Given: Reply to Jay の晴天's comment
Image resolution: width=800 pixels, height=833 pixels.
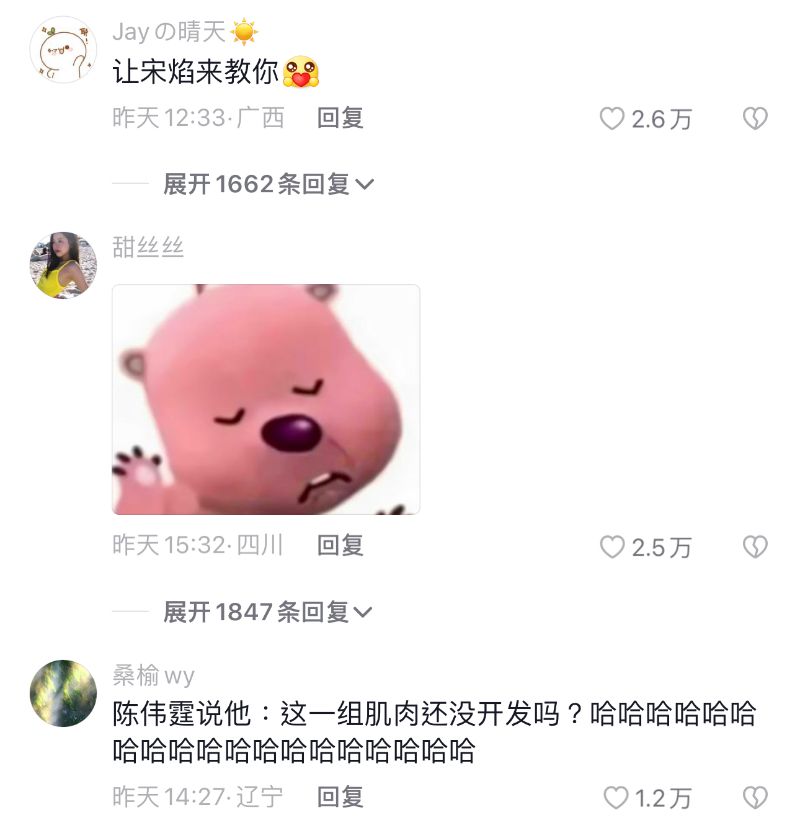Looking at the screenshot, I should click(340, 118).
